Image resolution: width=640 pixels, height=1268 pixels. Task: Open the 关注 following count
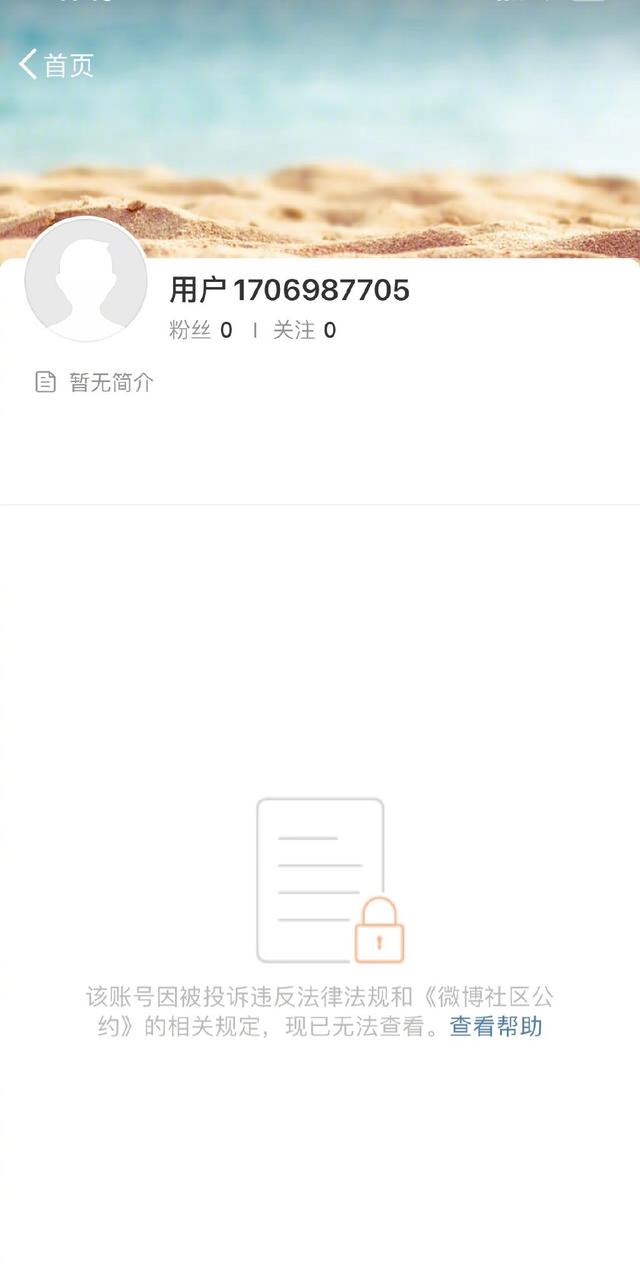coord(305,330)
